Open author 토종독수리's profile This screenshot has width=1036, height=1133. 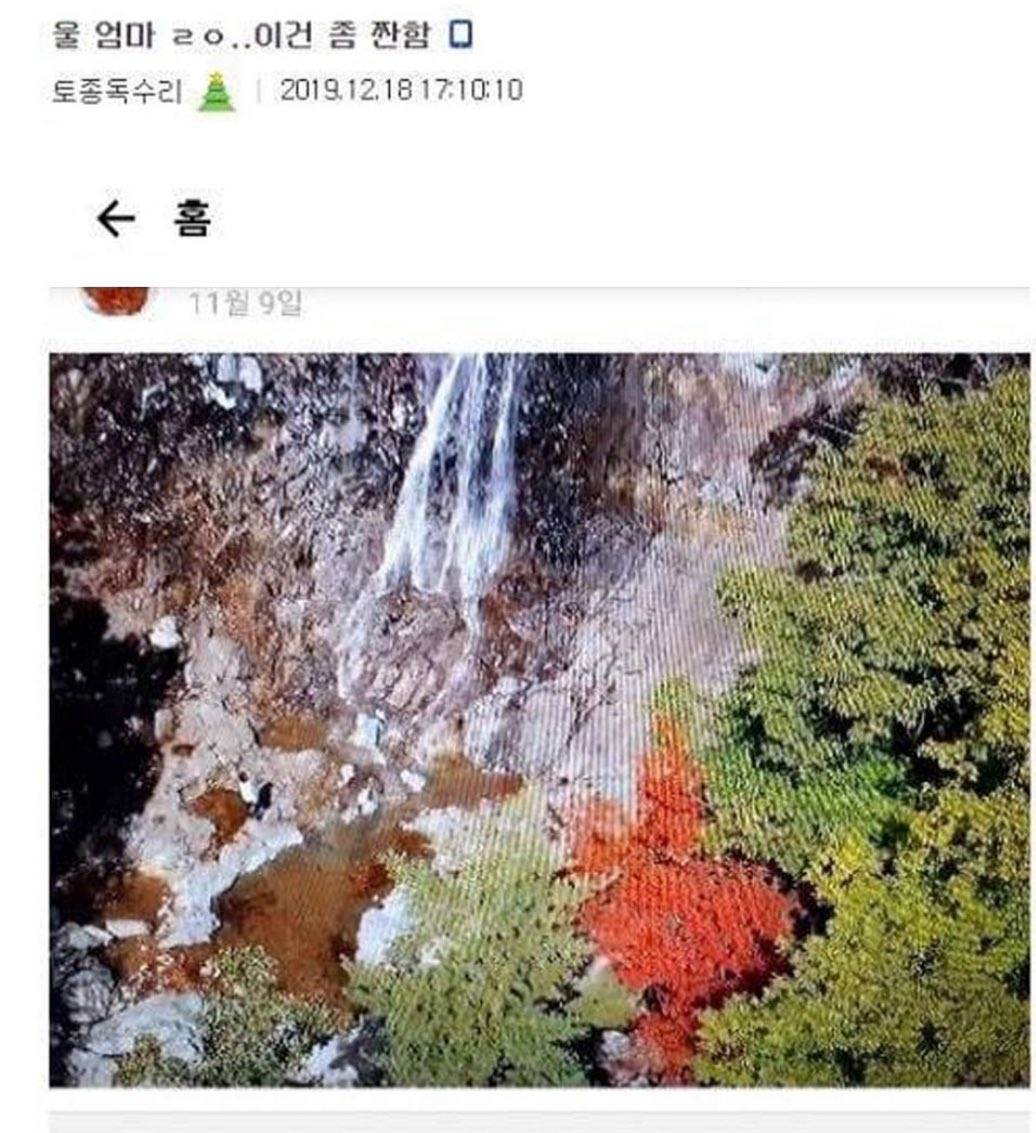click(x=116, y=91)
